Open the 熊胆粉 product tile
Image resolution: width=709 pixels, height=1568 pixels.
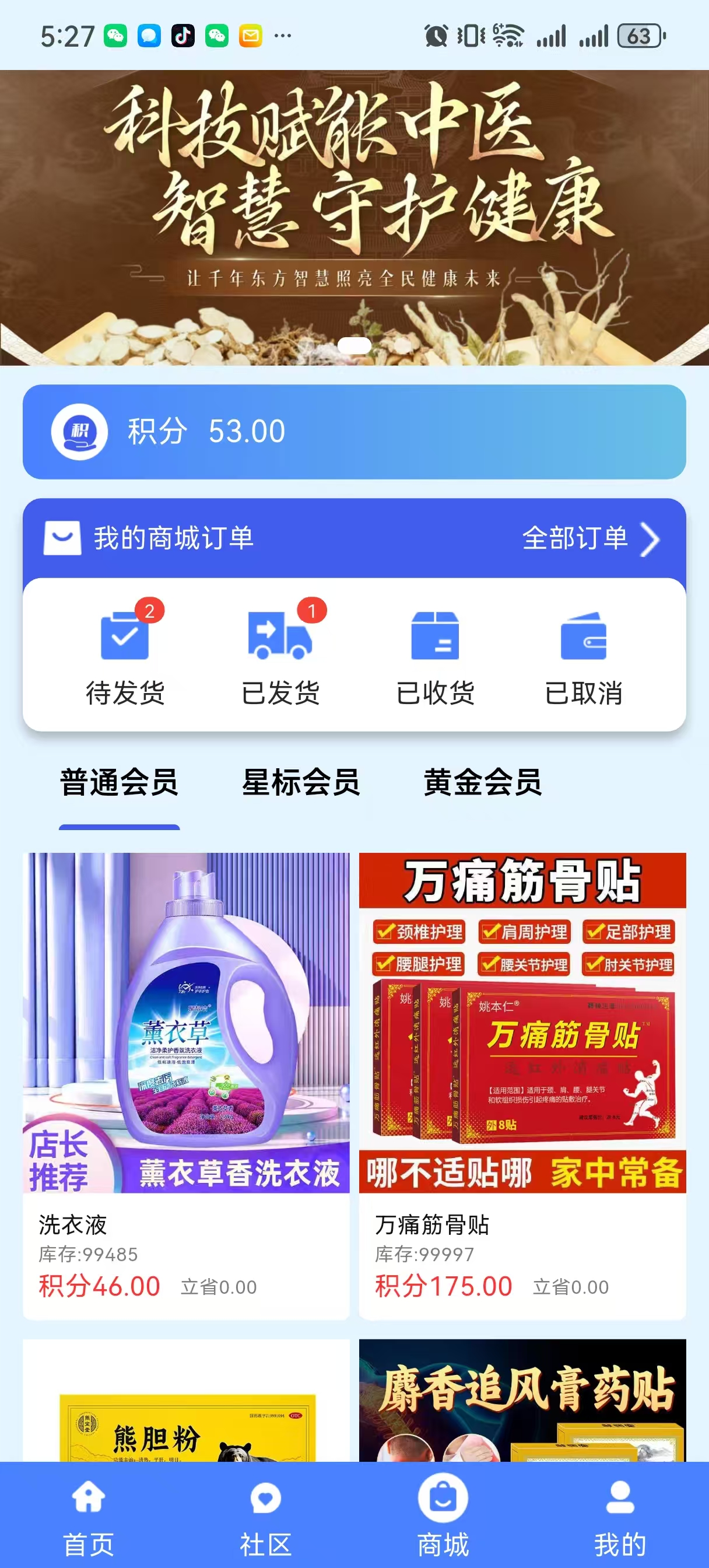pyautogui.click(x=186, y=1400)
